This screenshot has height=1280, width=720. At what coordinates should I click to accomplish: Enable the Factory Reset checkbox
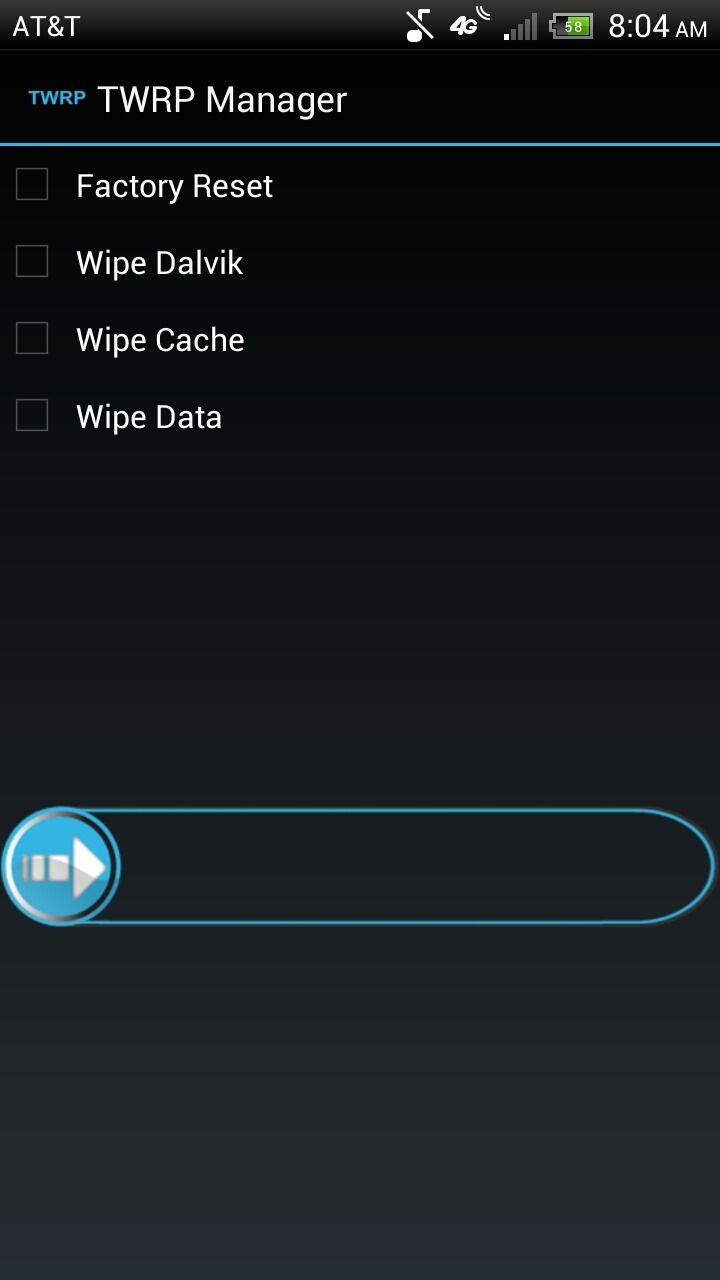(31, 185)
